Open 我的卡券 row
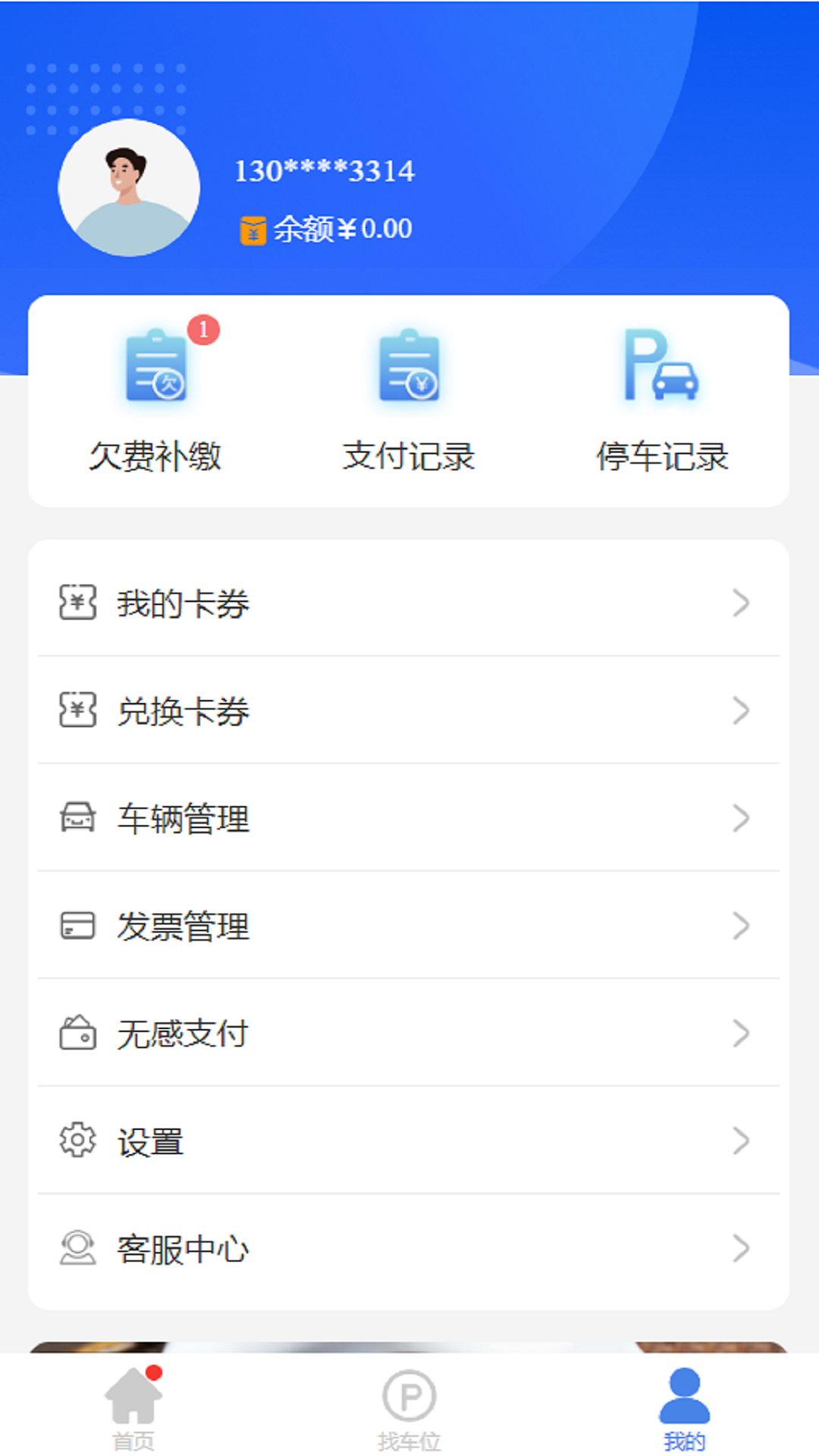The image size is (819, 1456). click(409, 603)
